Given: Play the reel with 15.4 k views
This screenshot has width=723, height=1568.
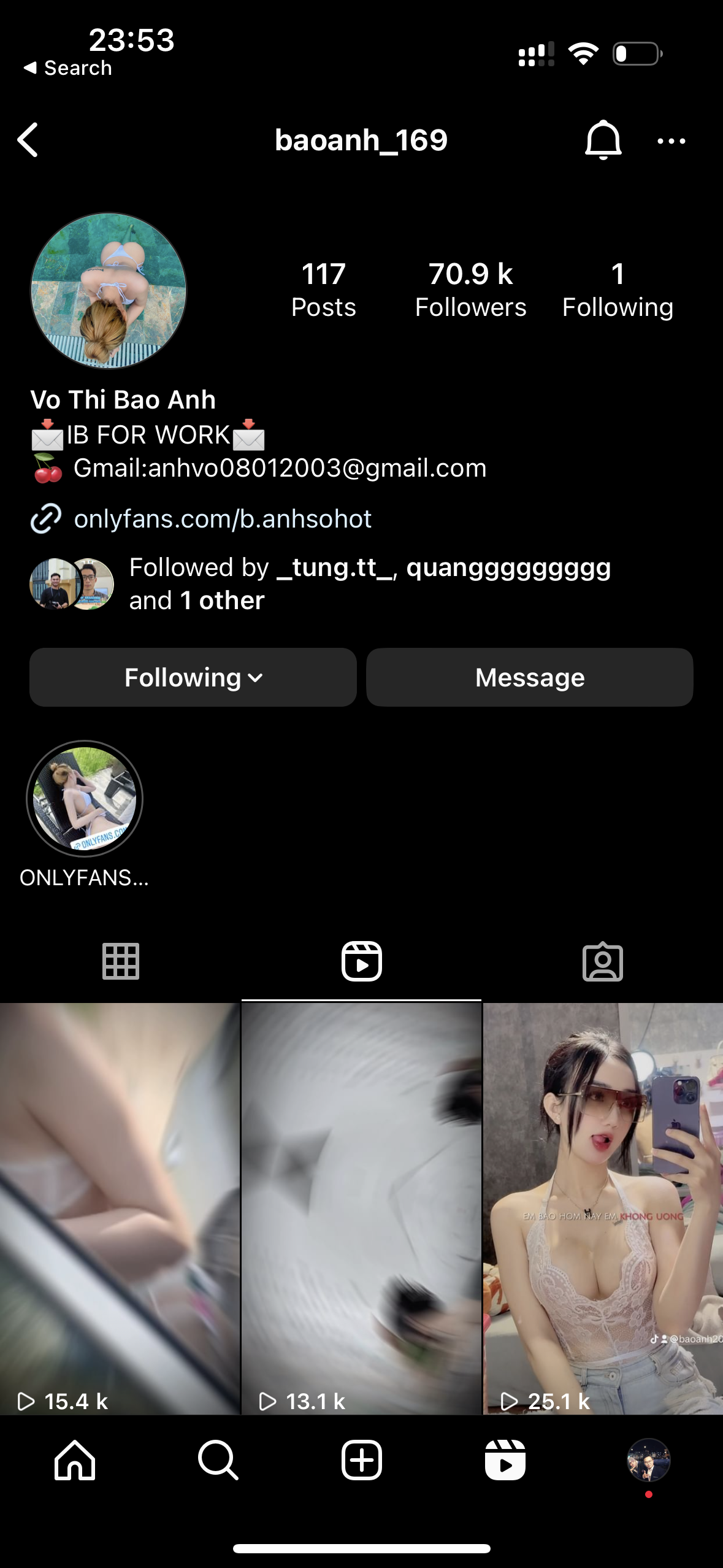Looking at the screenshot, I should pyautogui.click(x=120, y=1209).
